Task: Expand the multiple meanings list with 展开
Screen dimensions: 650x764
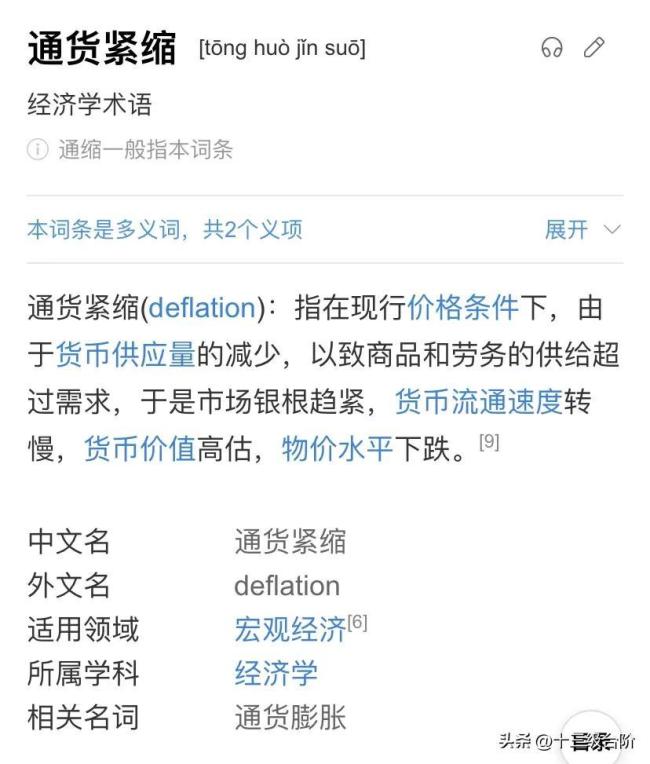Action: tap(582, 230)
